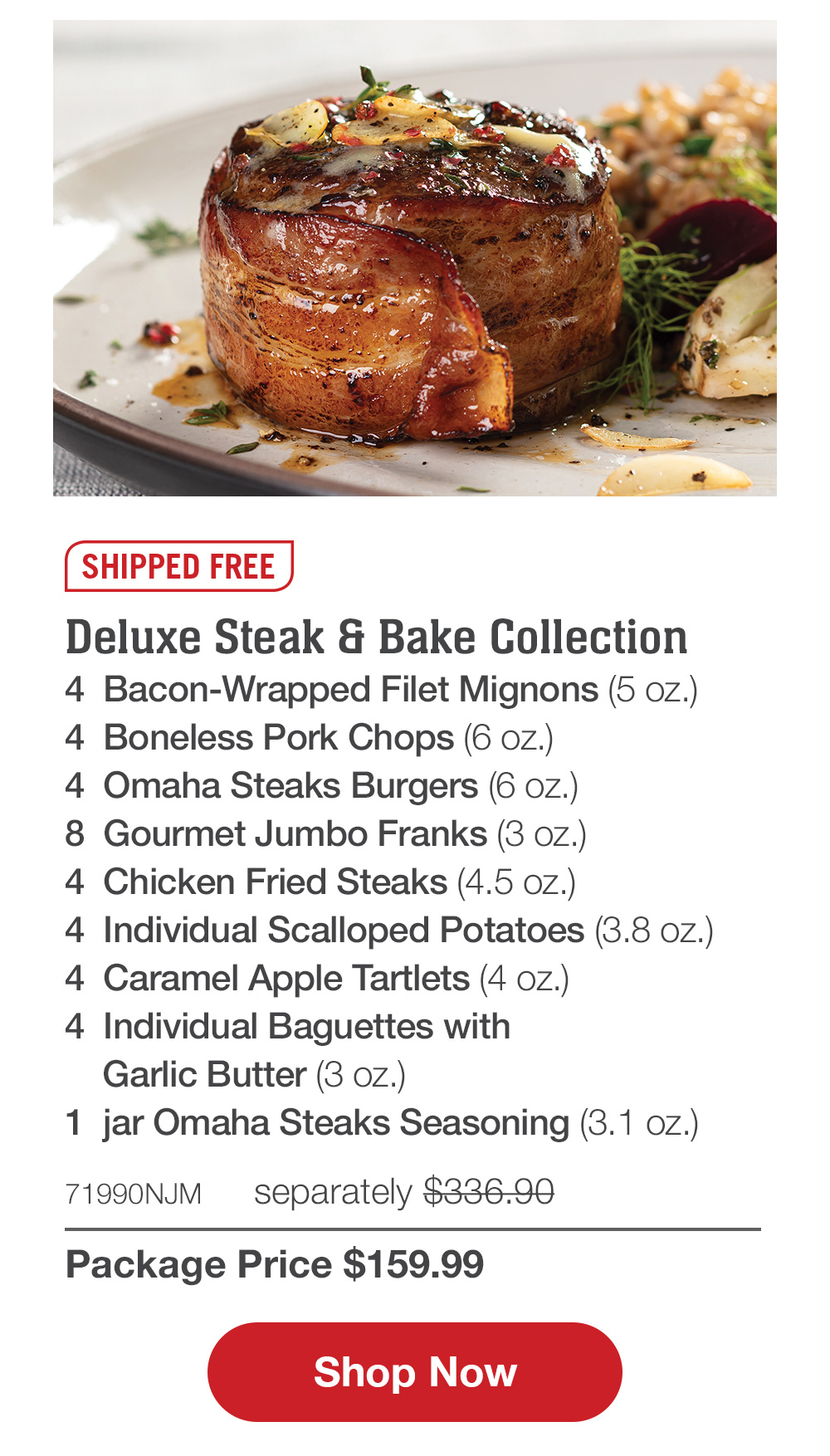
Task: Select the Bacon-Wrapped Filet Mignons line item
Action: tap(383, 687)
